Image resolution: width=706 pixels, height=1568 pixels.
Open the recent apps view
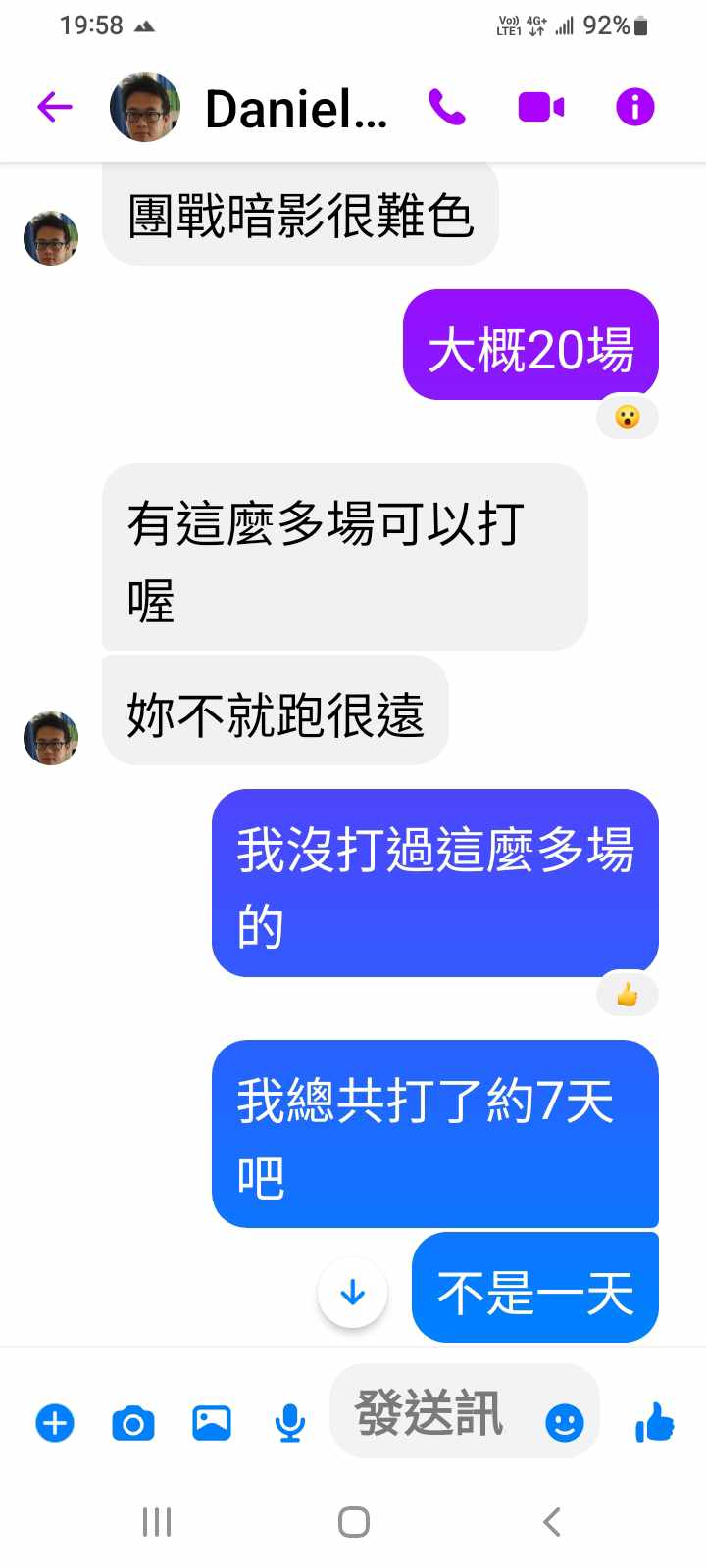(157, 1522)
